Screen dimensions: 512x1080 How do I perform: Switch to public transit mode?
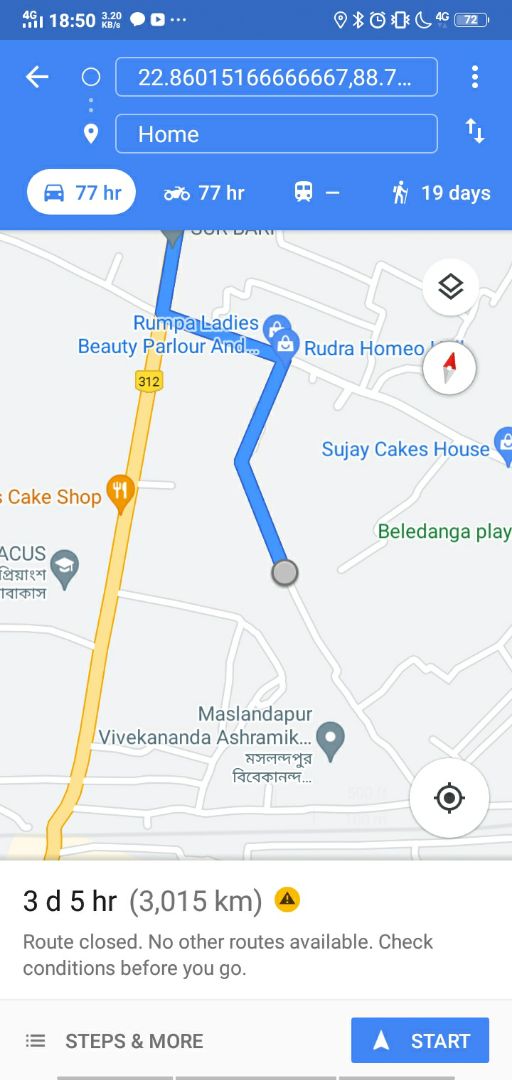(x=317, y=193)
